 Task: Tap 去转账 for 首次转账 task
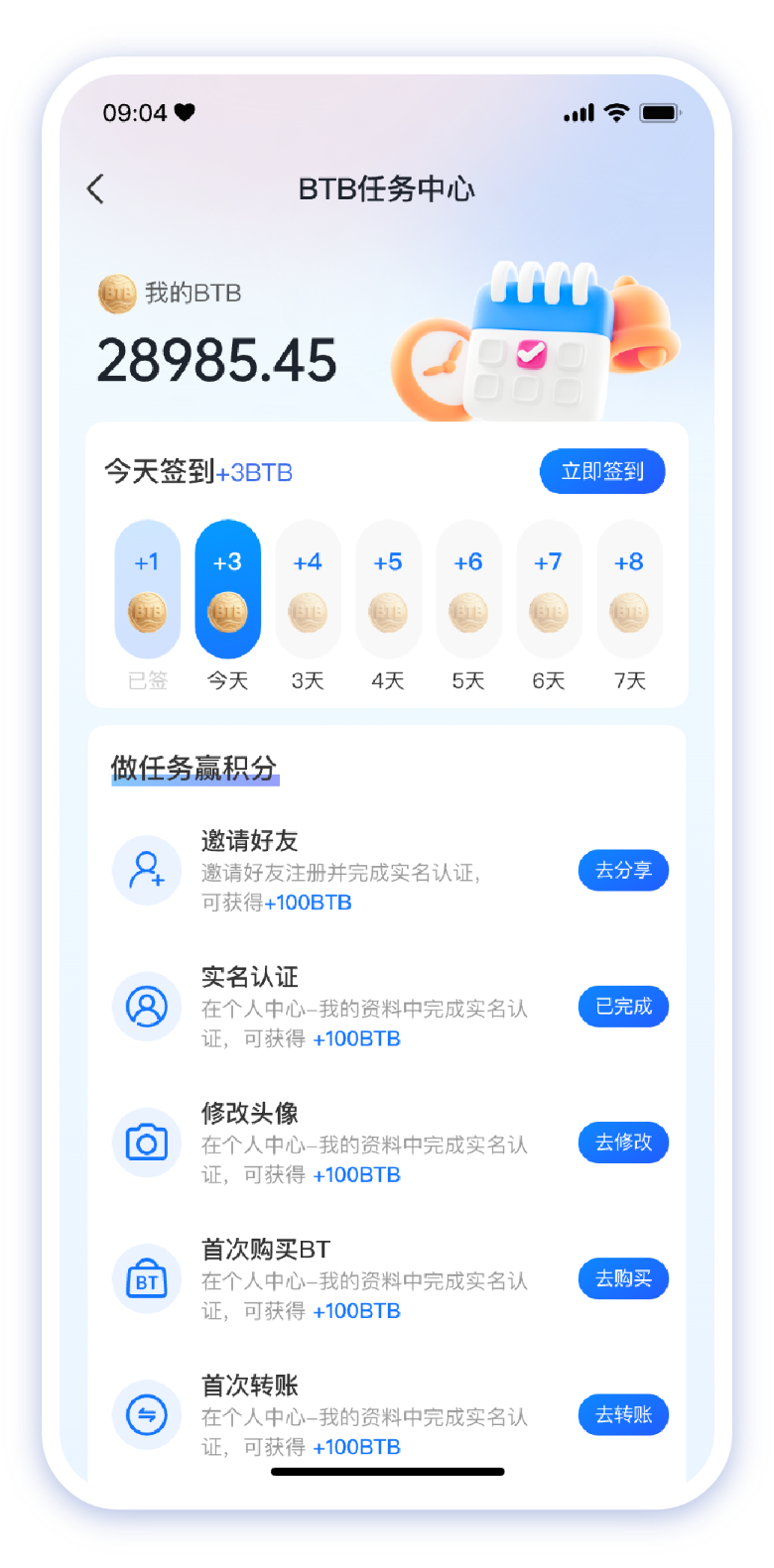click(623, 1415)
